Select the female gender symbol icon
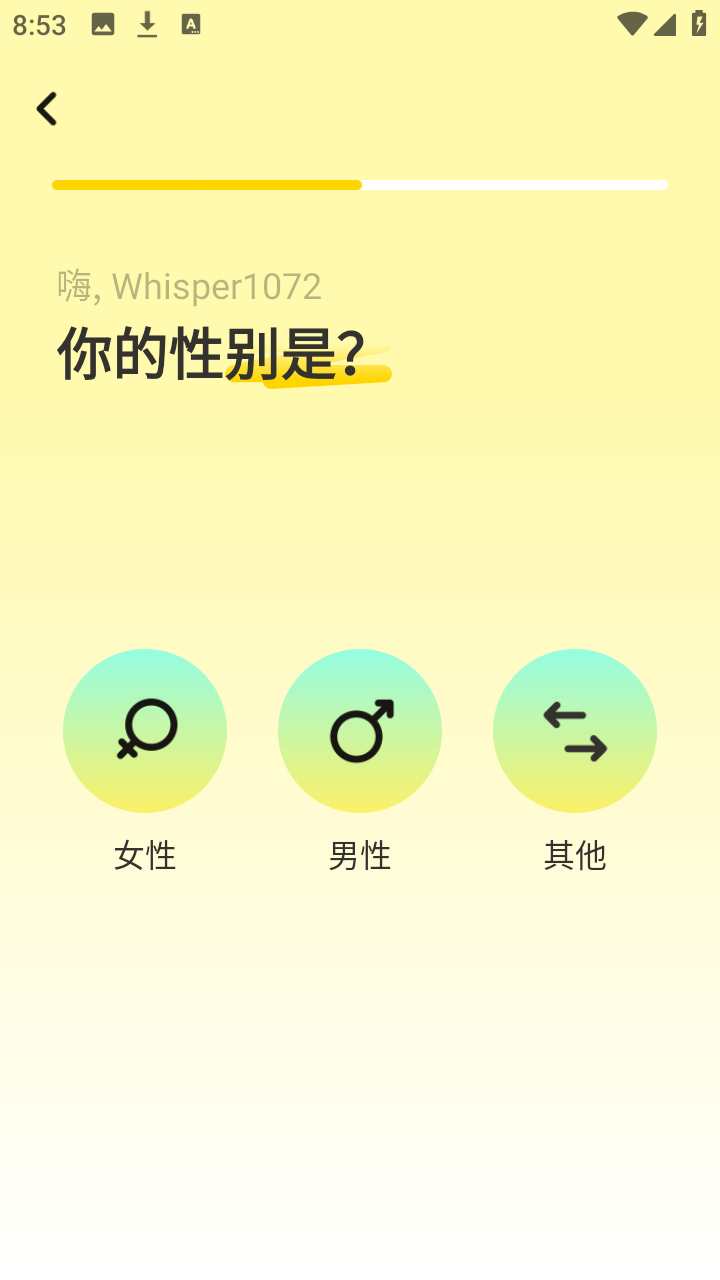 point(145,731)
